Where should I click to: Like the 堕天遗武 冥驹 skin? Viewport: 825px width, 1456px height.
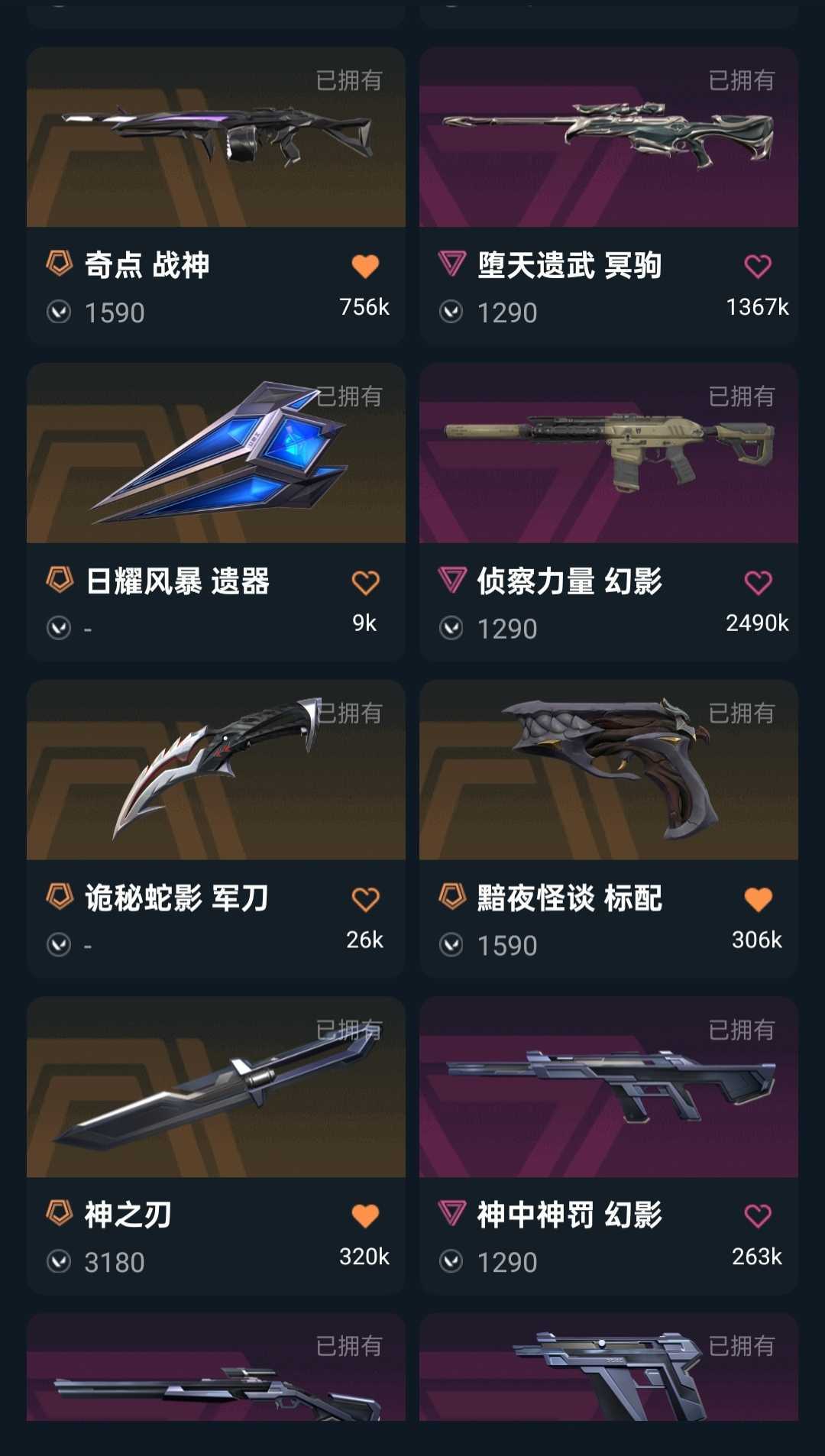758,267
